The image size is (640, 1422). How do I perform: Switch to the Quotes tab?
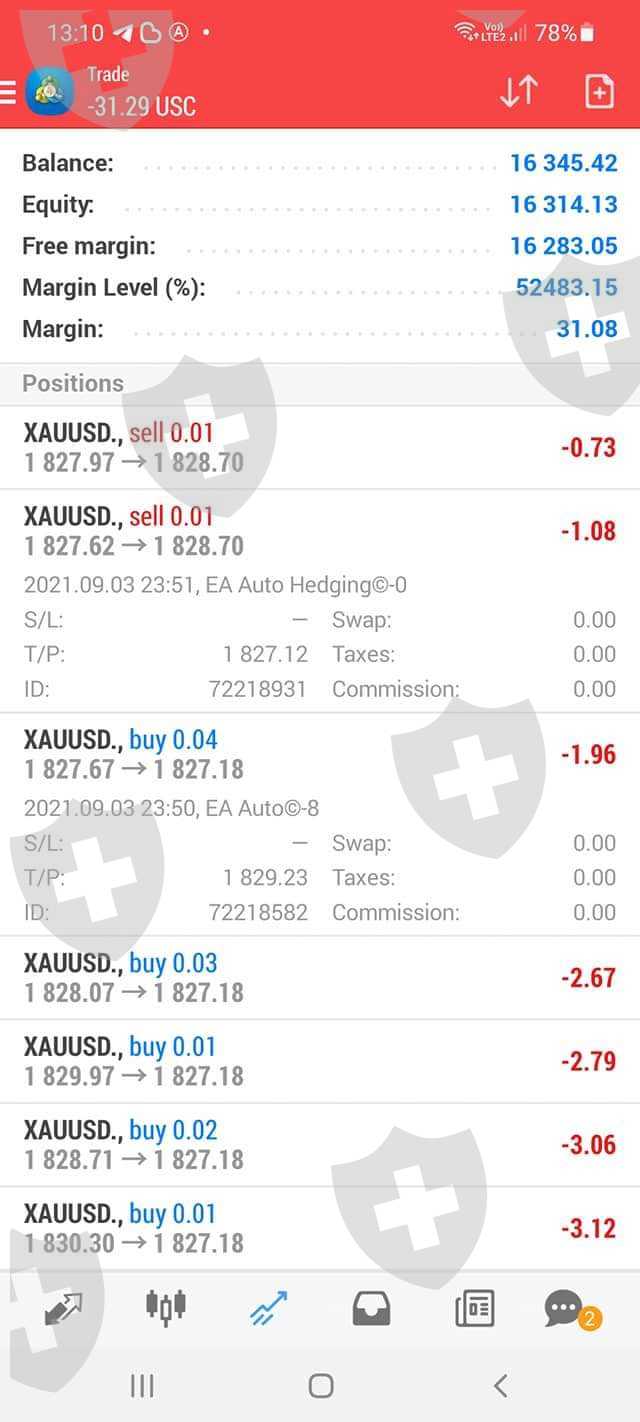coord(63,1307)
